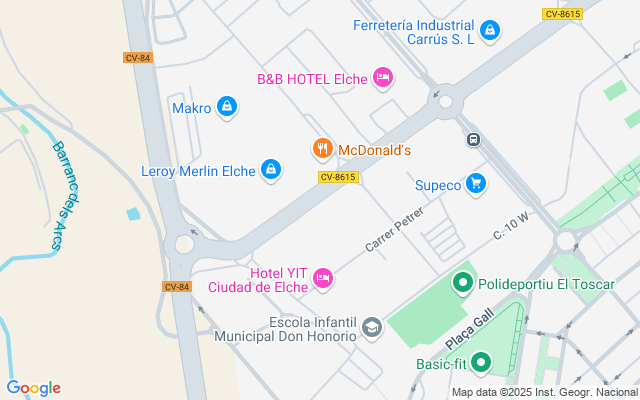
Task: Open the Supeco supermarket marker
Action: [476, 184]
